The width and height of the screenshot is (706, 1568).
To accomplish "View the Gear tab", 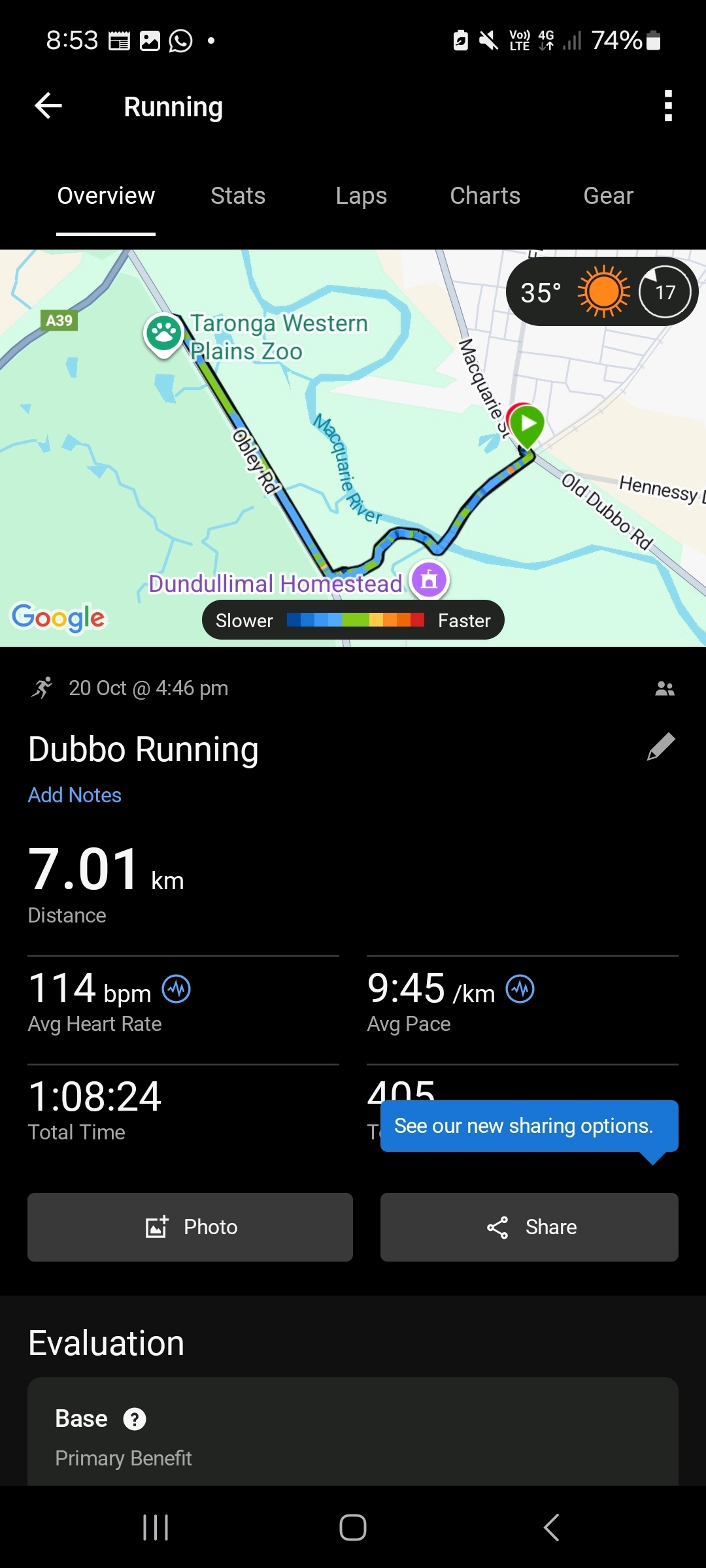I will coord(608,196).
